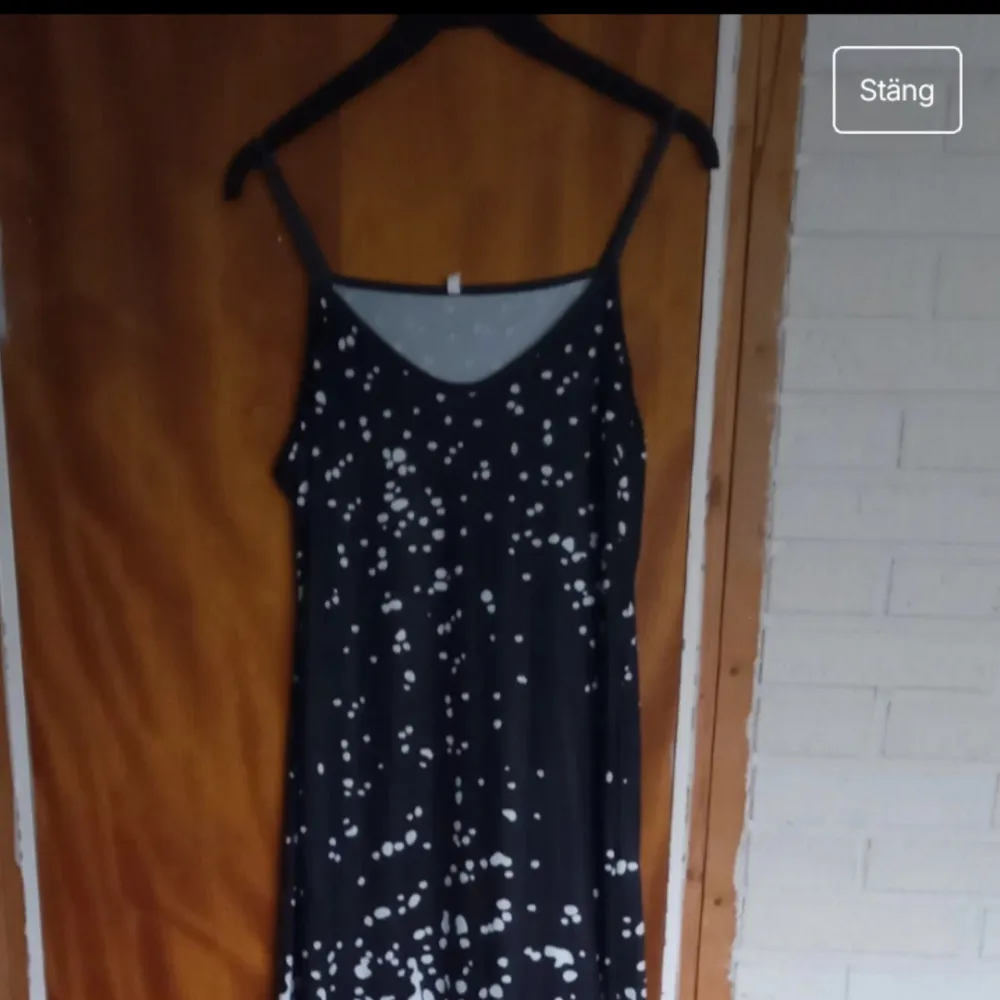Close the photo viewer with Stäng
Image resolution: width=1000 pixels, height=1000 pixels.
point(897,90)
